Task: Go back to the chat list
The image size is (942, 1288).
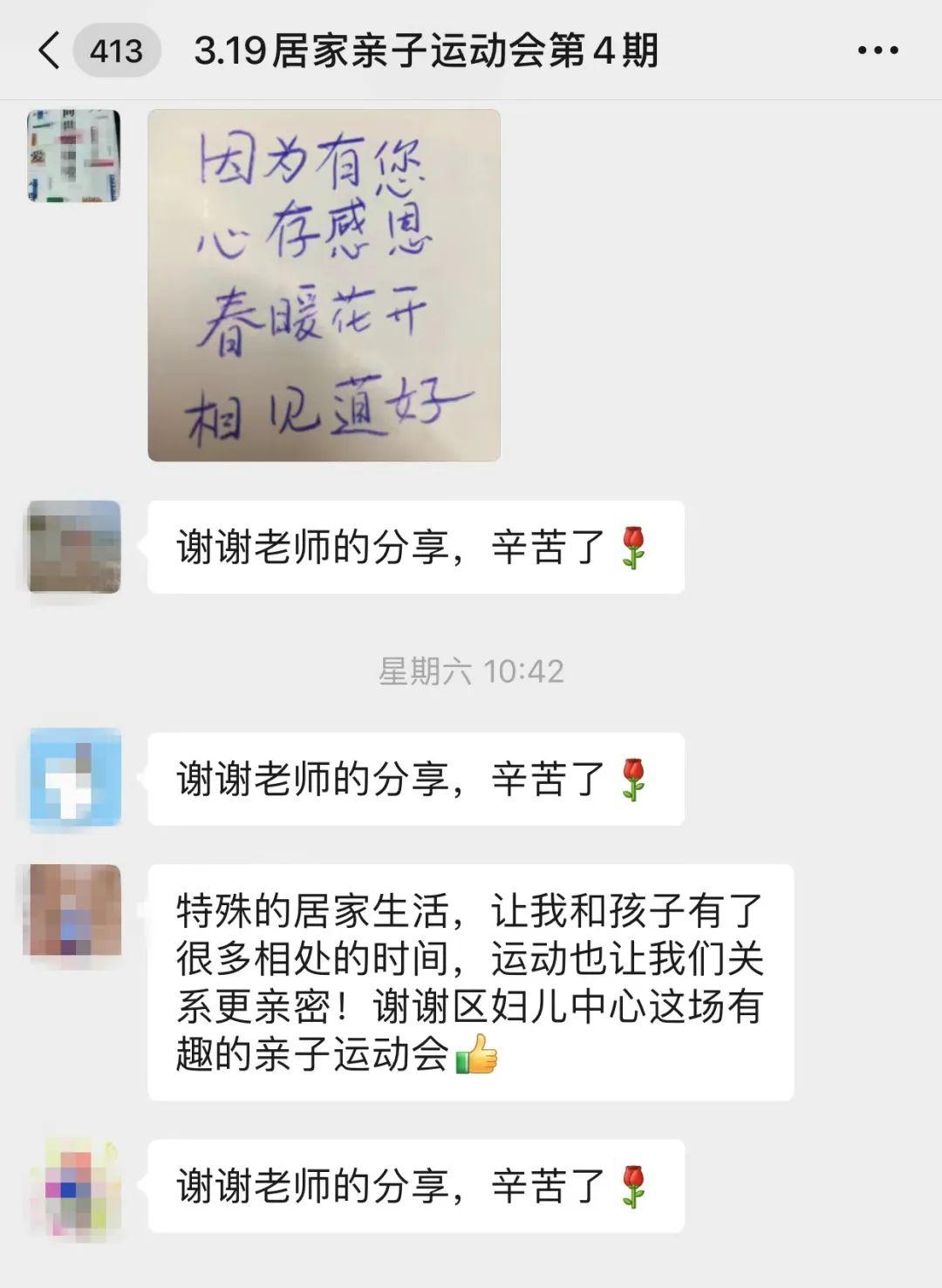Action: coord(51,51)
